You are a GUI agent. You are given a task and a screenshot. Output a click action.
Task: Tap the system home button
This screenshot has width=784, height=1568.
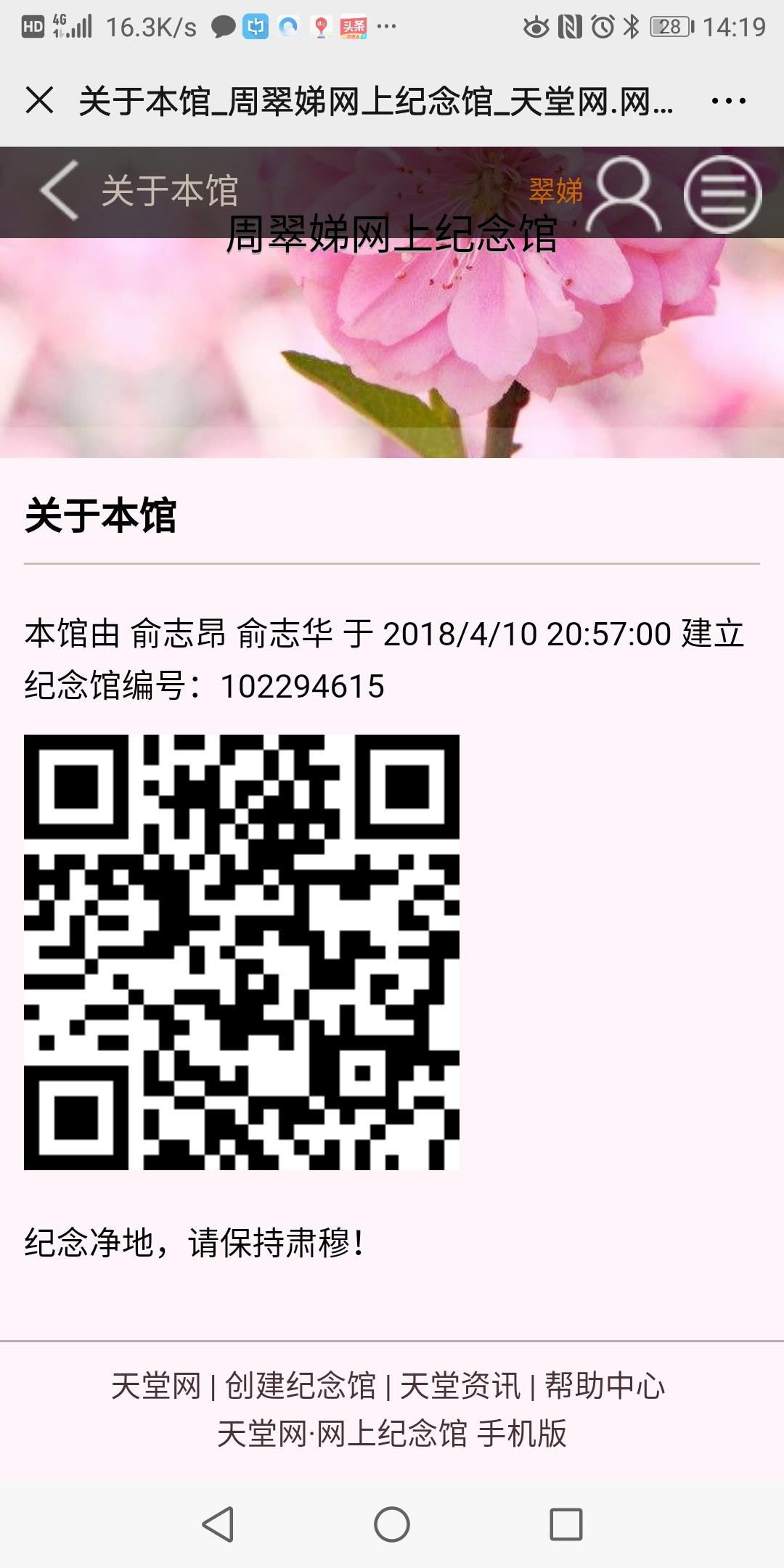[x=392, y=1524]
